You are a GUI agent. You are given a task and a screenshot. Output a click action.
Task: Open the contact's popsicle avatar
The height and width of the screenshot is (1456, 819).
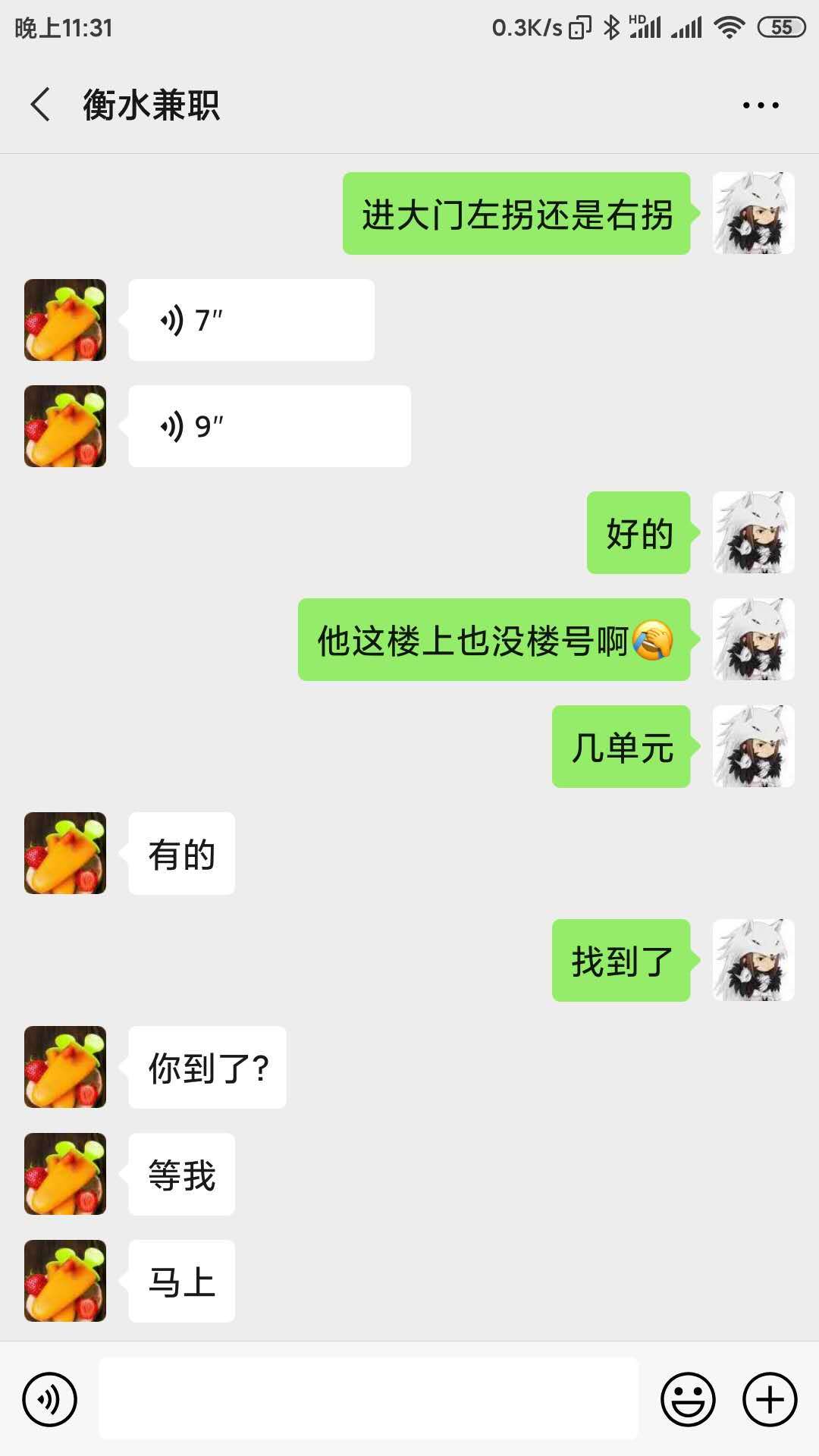point(64,319)
